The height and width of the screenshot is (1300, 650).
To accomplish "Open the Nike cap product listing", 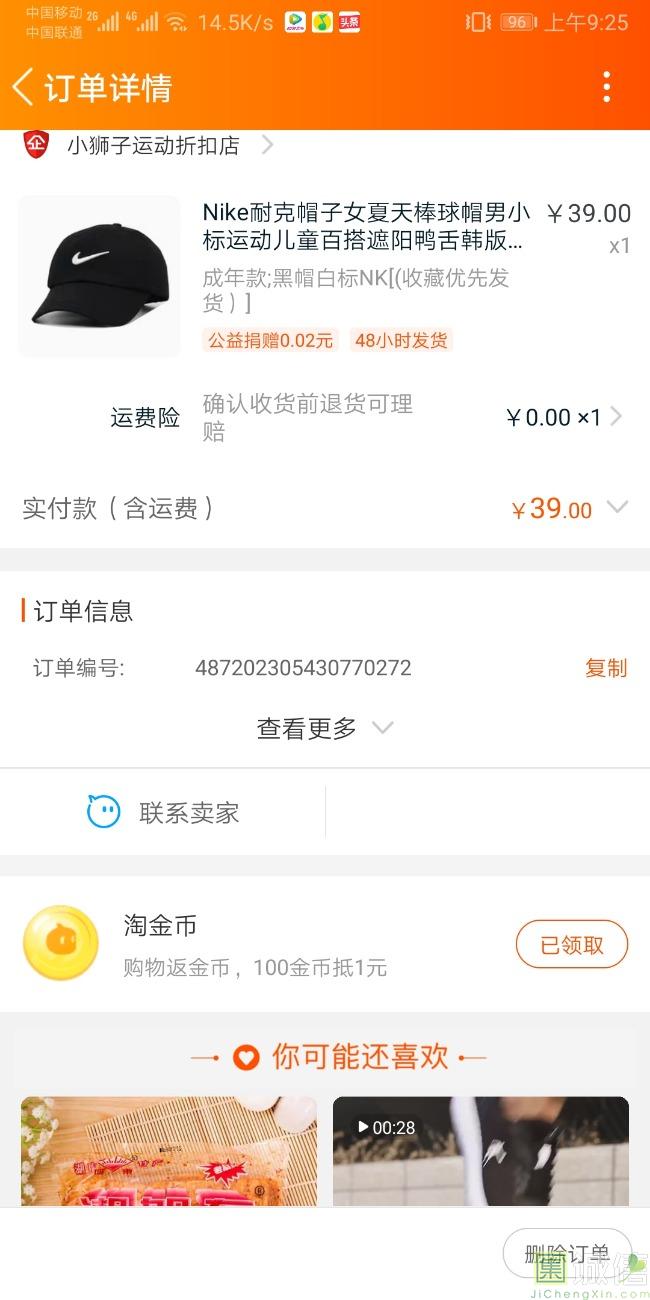I will [x=365, y=227].
